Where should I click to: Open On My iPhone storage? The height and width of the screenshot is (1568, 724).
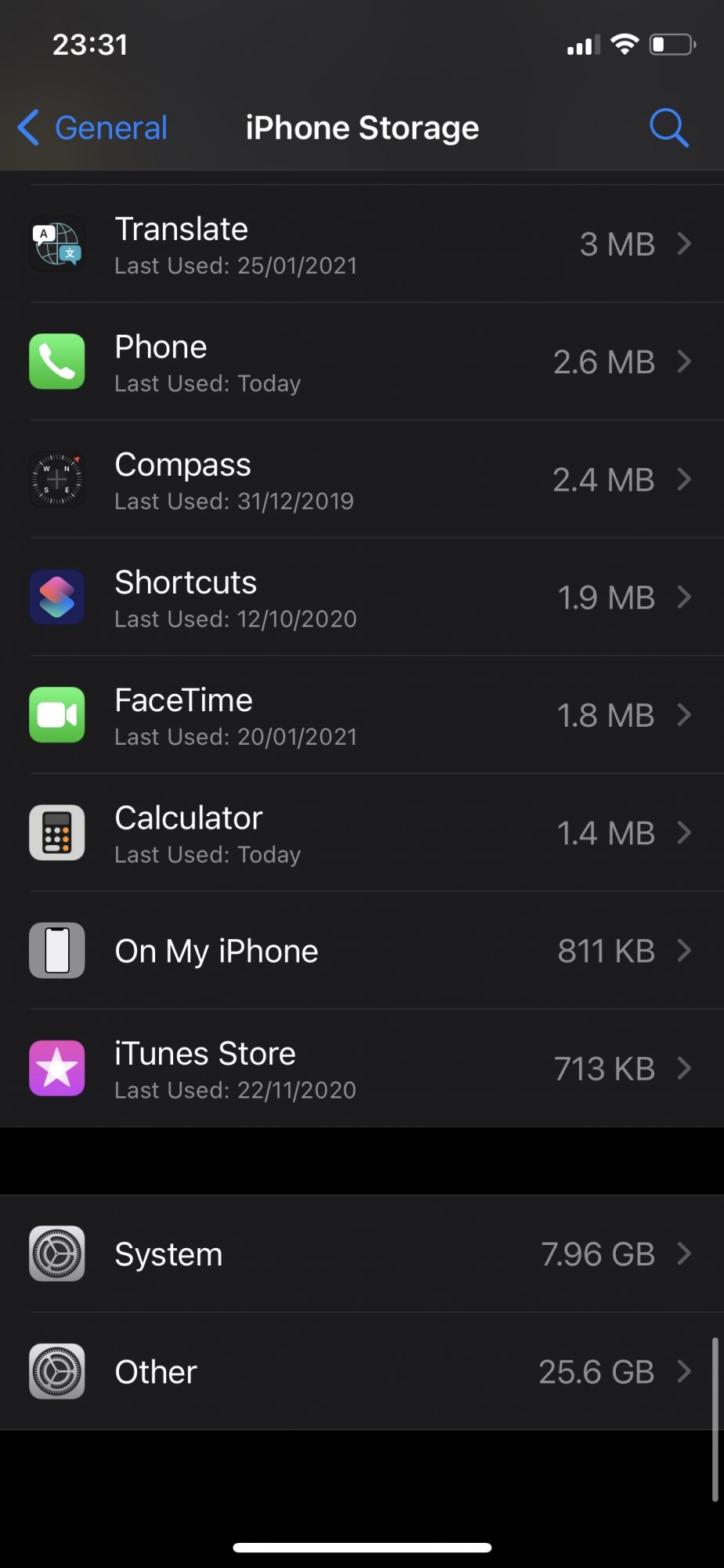[x=360, y=950]
